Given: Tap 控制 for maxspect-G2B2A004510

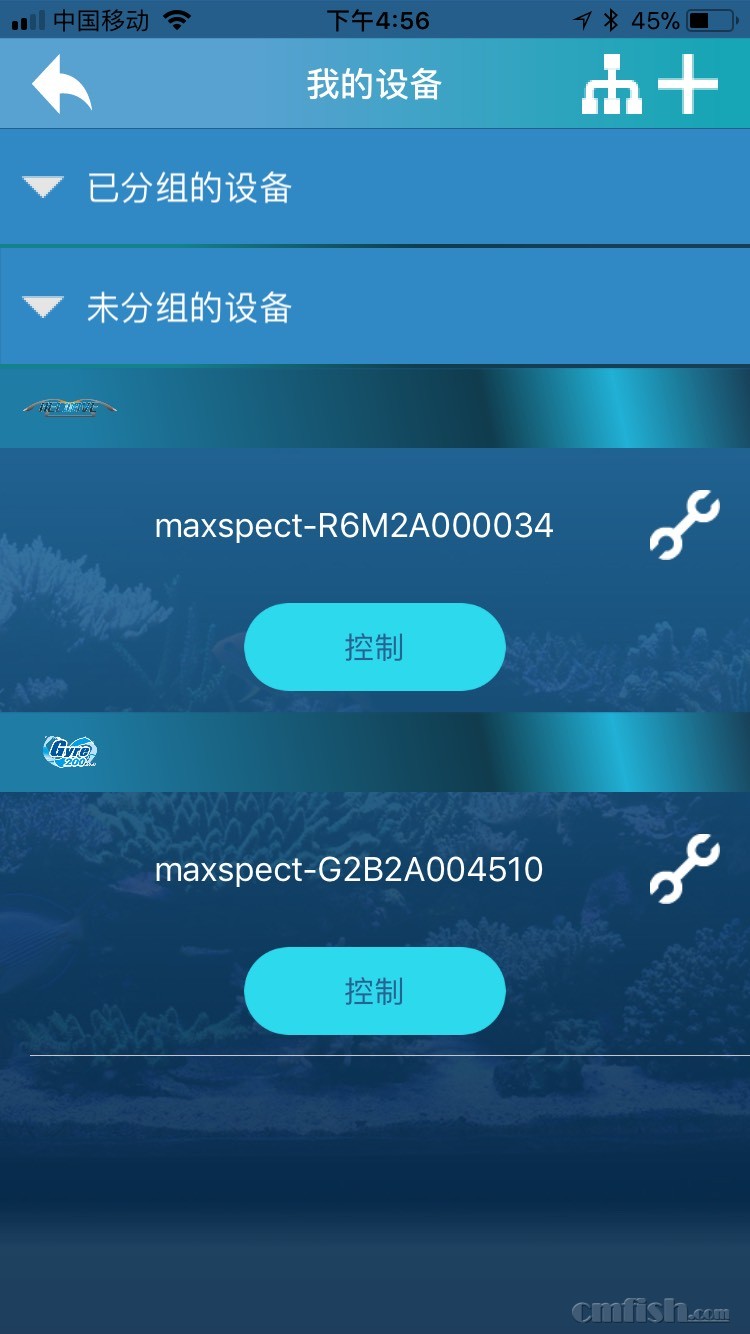Looking at the screenshot, I should [x=374, y=991].
